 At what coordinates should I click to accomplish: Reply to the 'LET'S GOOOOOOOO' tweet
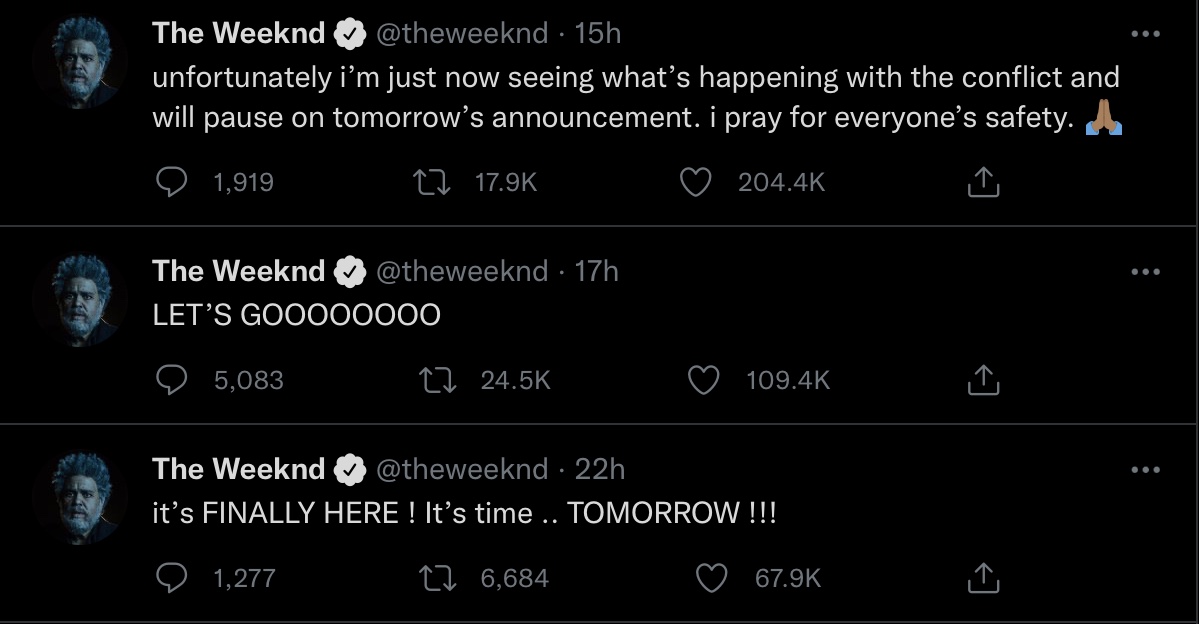173,380
